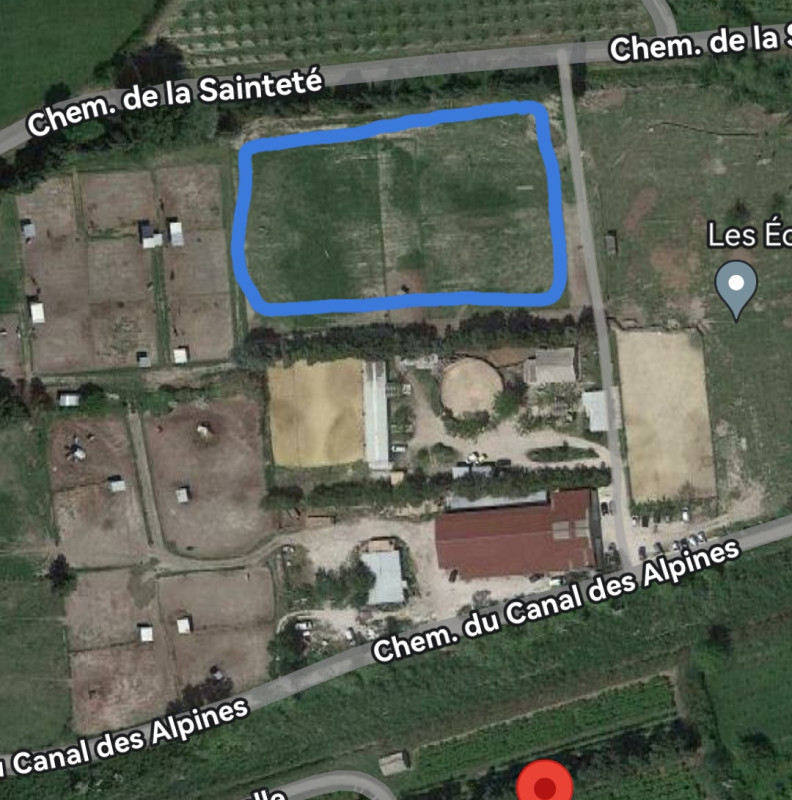The image size is (792, 800).
Task: Select the red dropped pin
Action: (543, 784)
